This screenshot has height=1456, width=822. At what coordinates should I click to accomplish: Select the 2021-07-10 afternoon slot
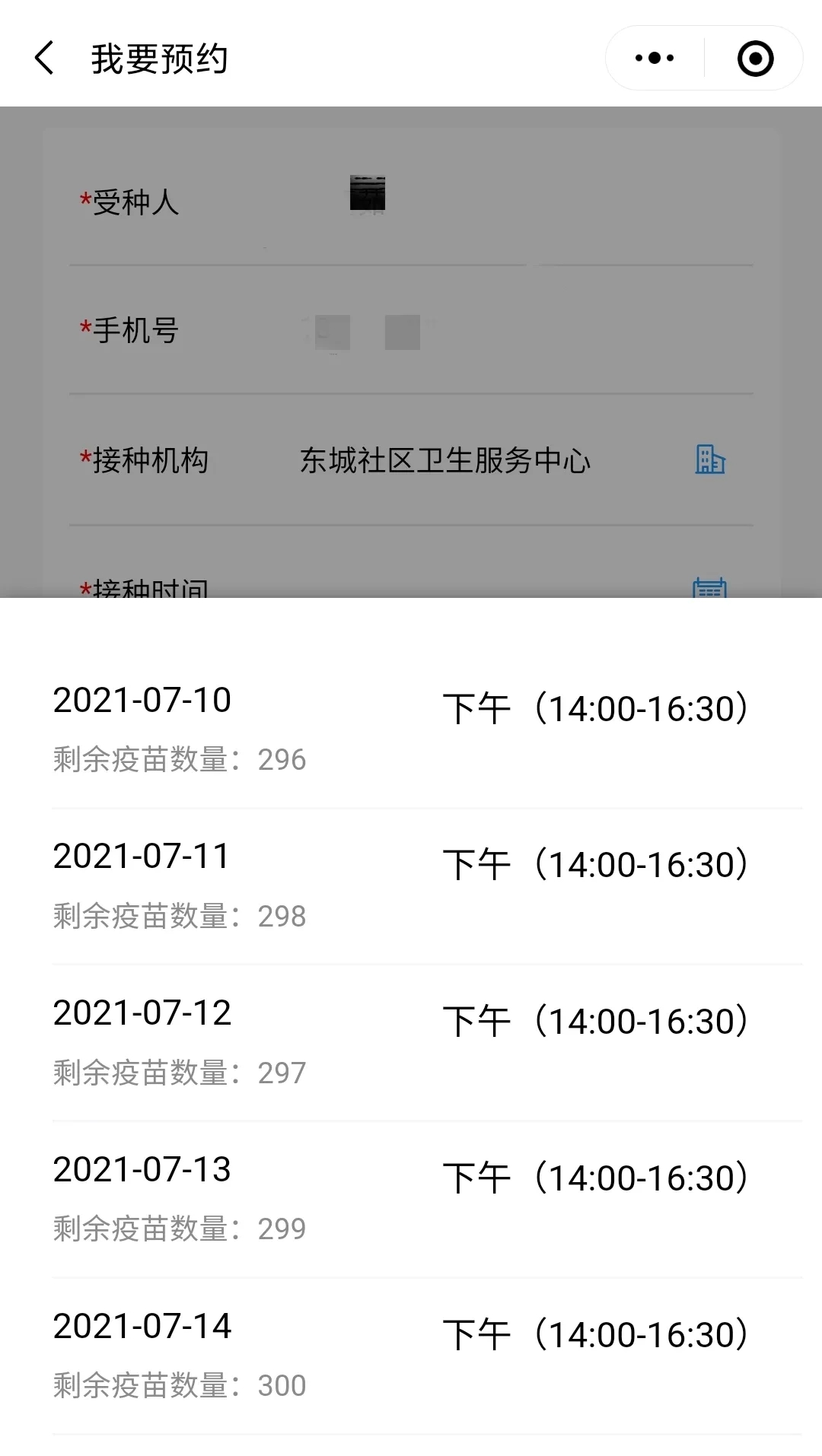click(x=427, y=730)
